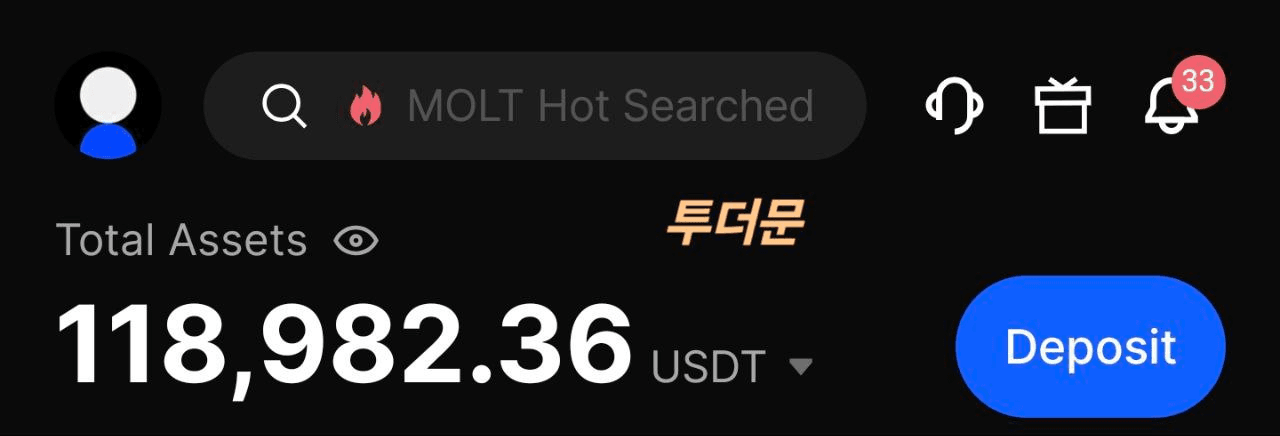Image resolution: width=1280 pixels, height=436 pixels.
Task: Open the profile avatar
Action: tap(108, 106)
